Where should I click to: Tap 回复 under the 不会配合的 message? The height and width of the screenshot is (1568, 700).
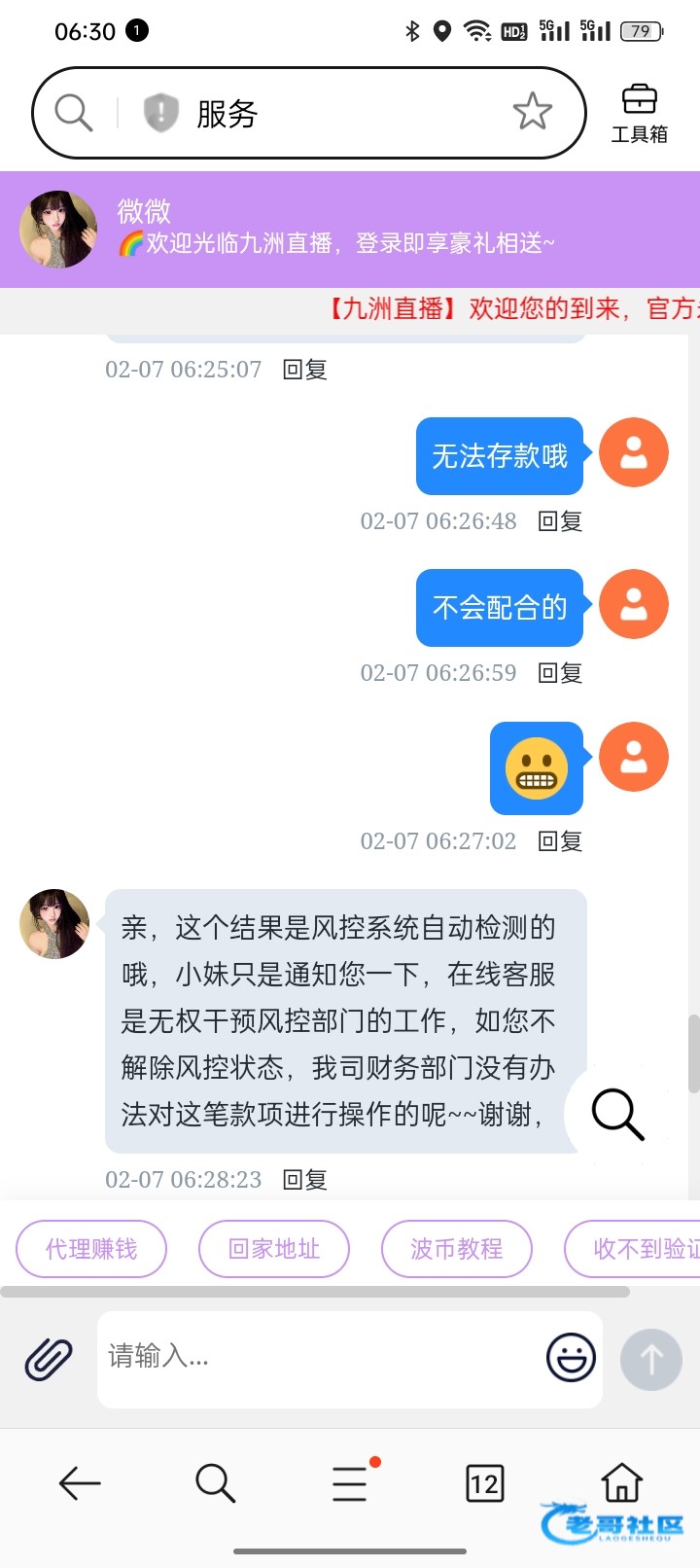click(560, 673)
